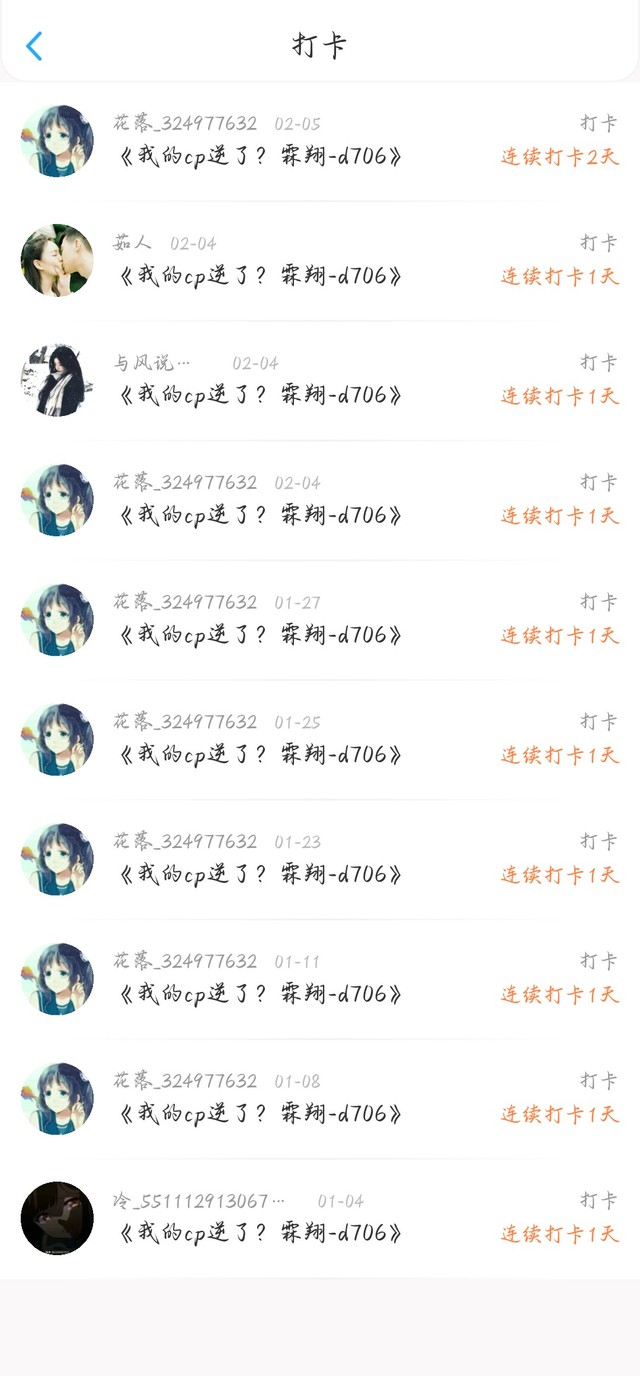Go back from the 打卡 page

(34, 46)
